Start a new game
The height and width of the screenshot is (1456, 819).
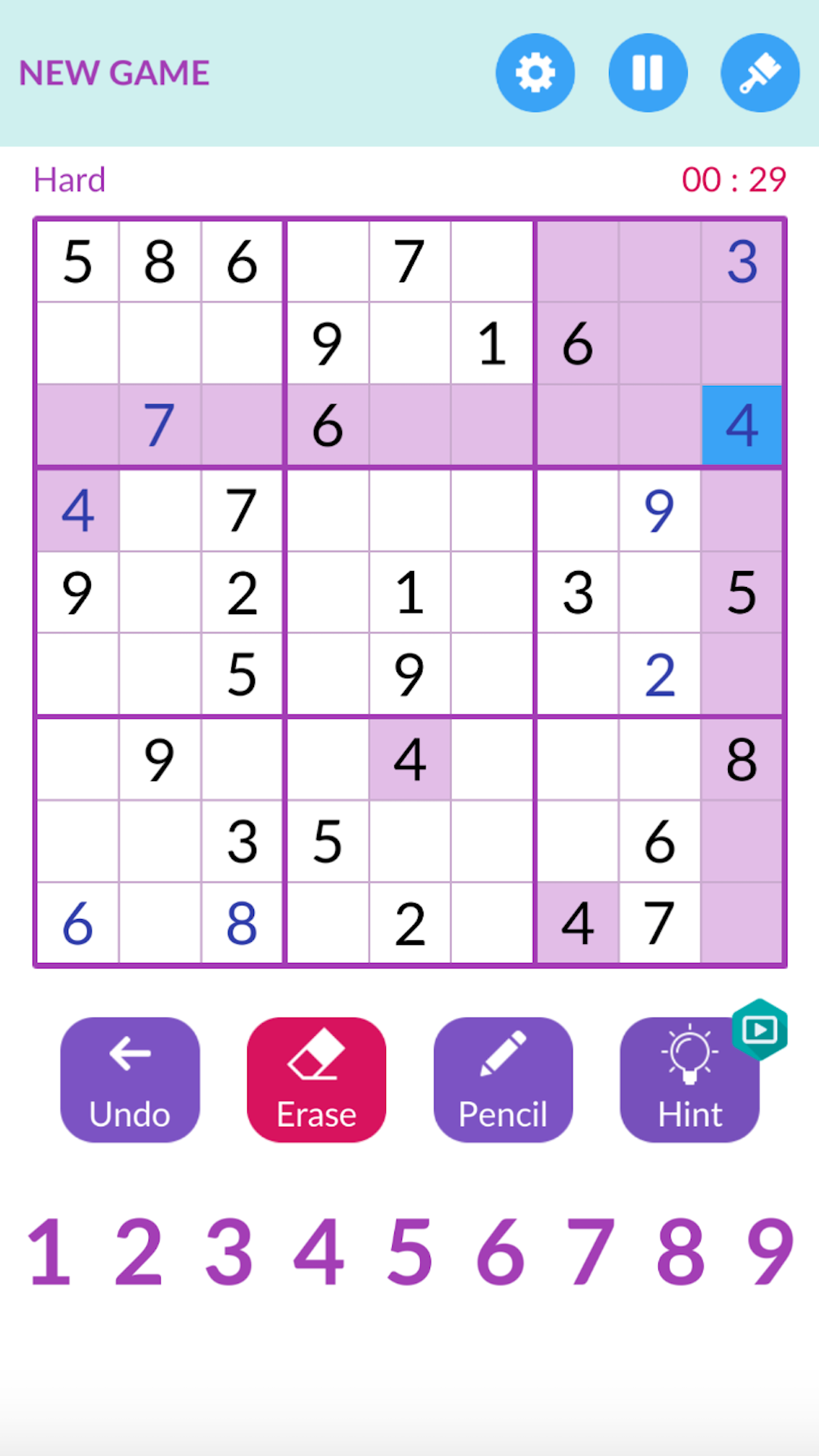(x=115, y=74)
